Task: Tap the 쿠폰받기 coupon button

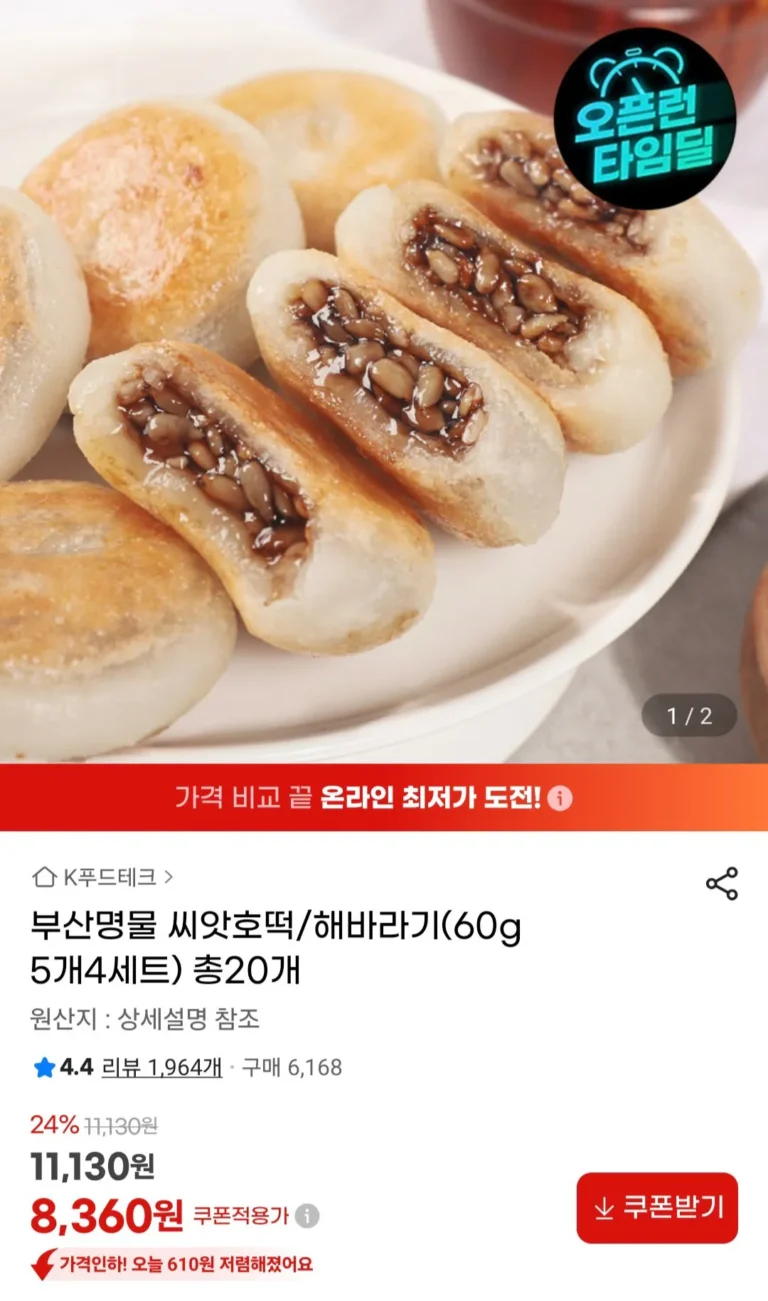Action: pos(657,1207)
